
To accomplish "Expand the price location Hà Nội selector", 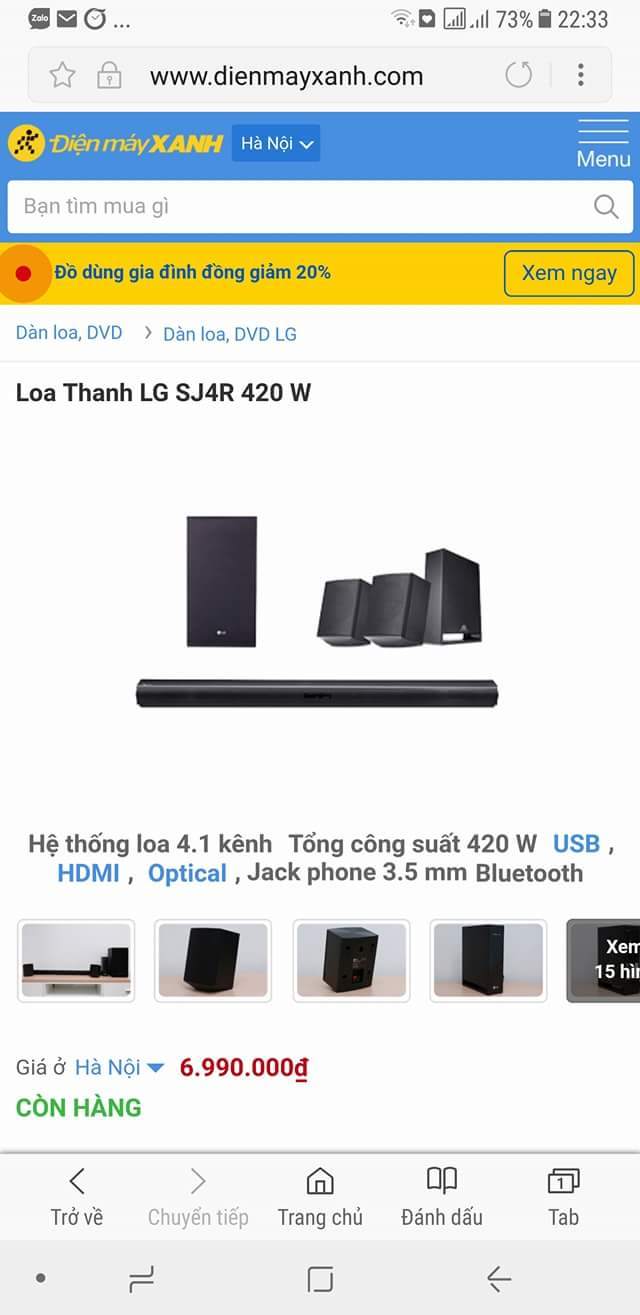I will (x=119, y=1067).
